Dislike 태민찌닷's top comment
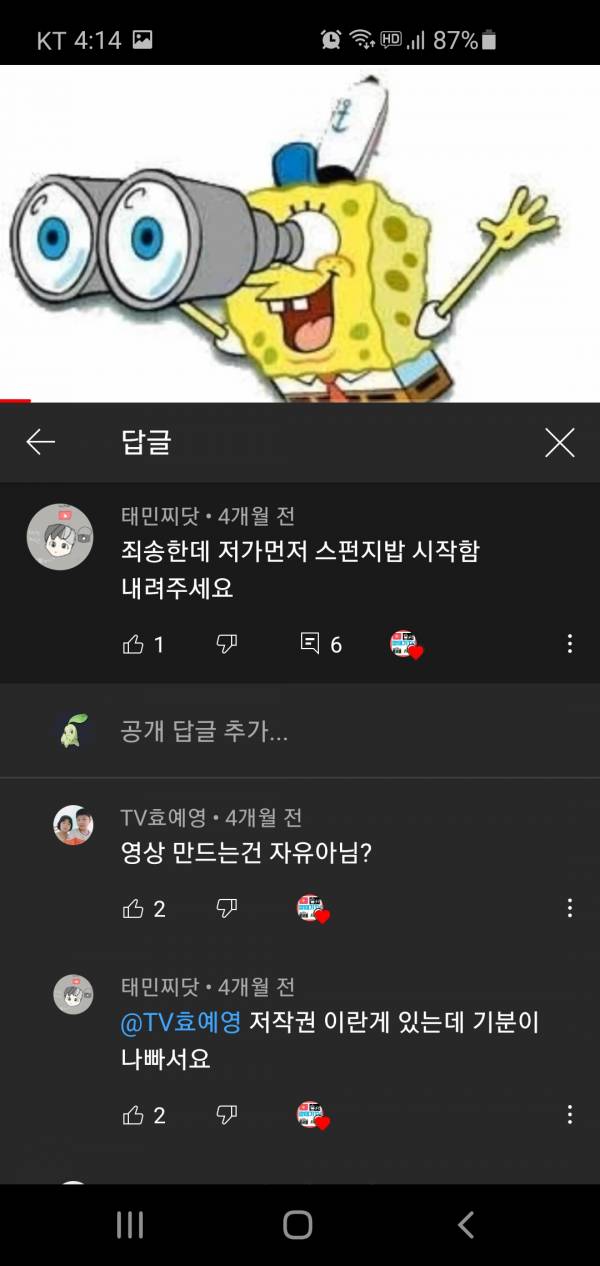The width and height of the screenshot is (600, 1266). pyautogui.click(x=227, y=645)
